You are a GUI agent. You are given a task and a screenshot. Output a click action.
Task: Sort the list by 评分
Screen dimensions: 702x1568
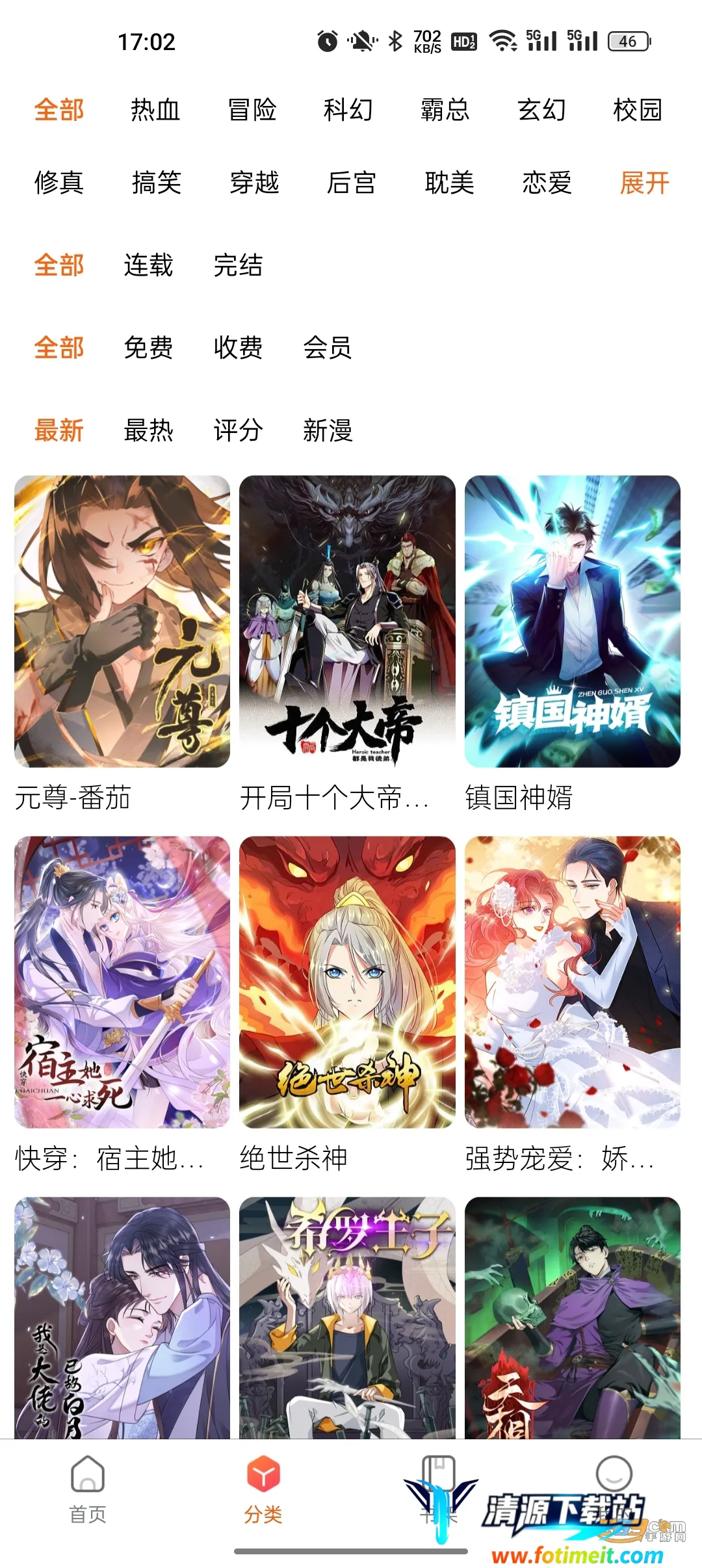pyautogui.click(x=238, y=430)
